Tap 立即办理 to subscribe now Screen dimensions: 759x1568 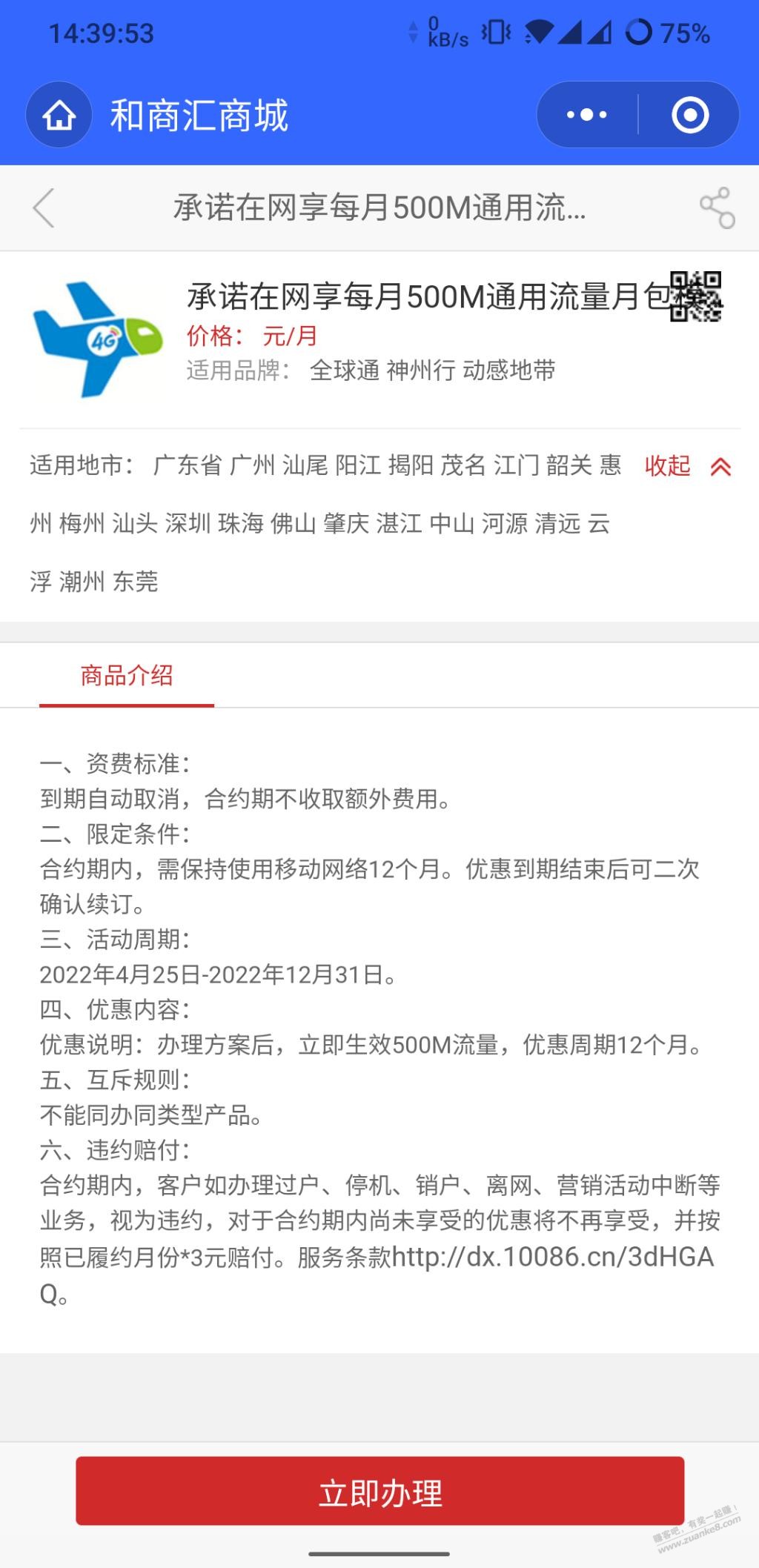coord(379,1492)
